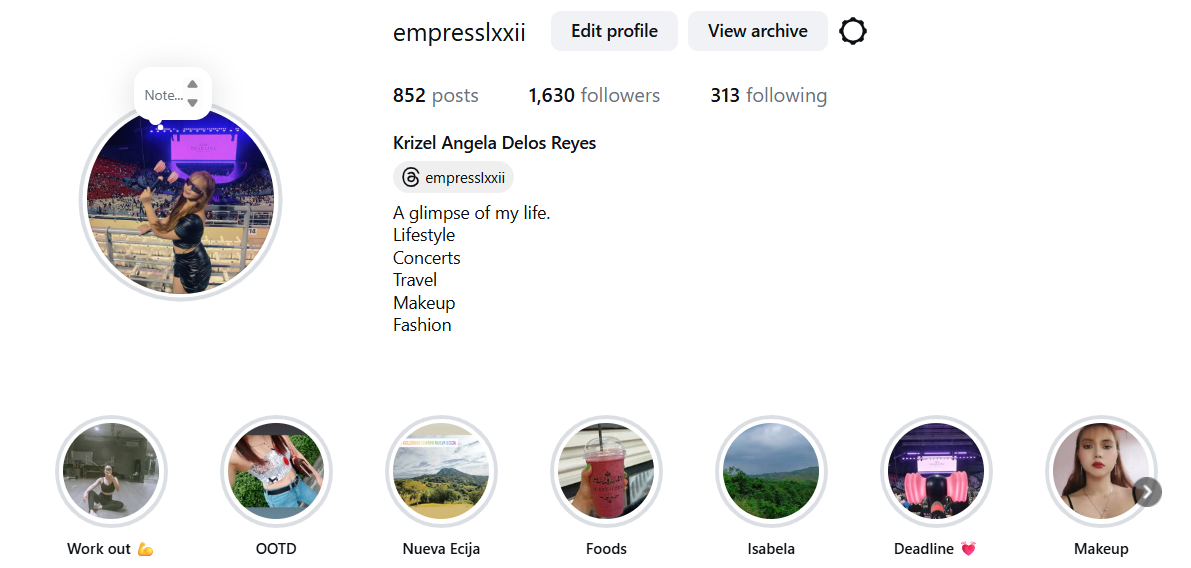Open the Work out highlight
1191x568 pixels.
click(111, 471)
